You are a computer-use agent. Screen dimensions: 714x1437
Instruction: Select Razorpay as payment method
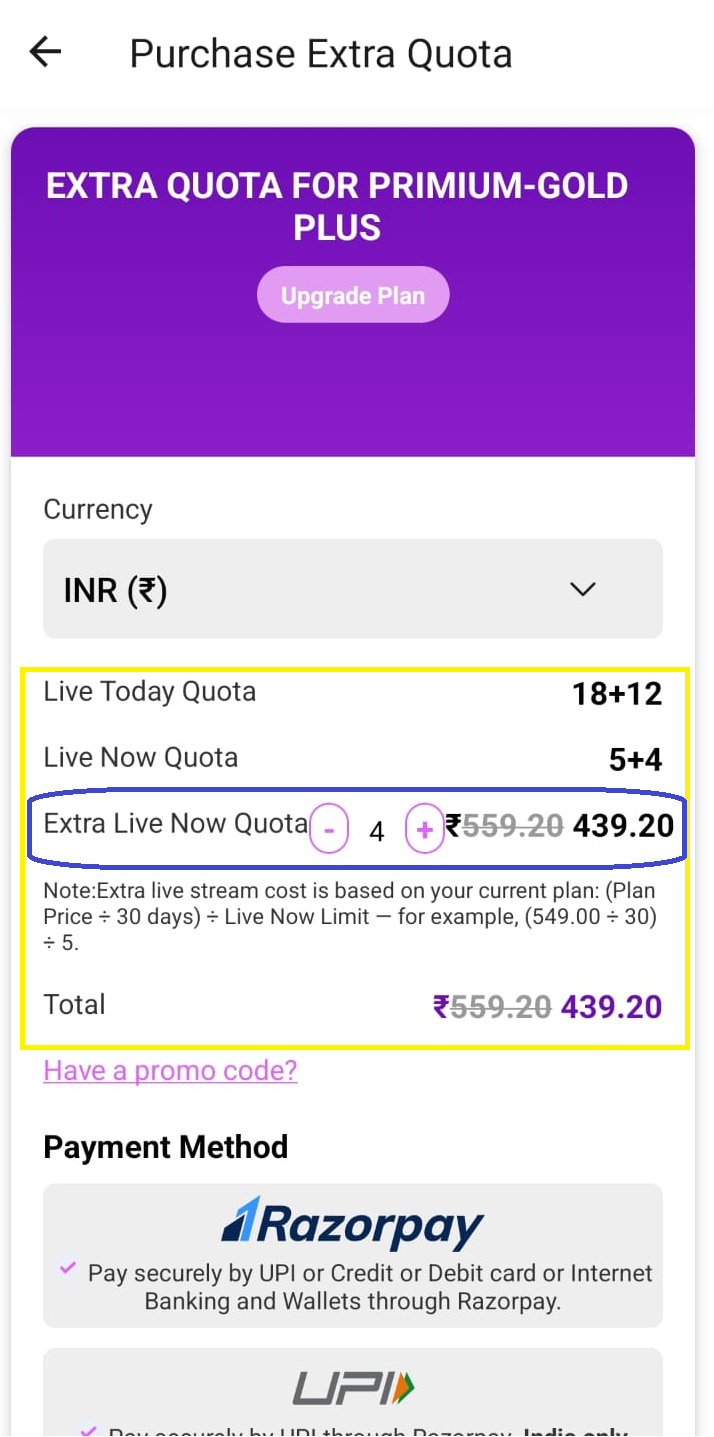[x=353, y=1255]
